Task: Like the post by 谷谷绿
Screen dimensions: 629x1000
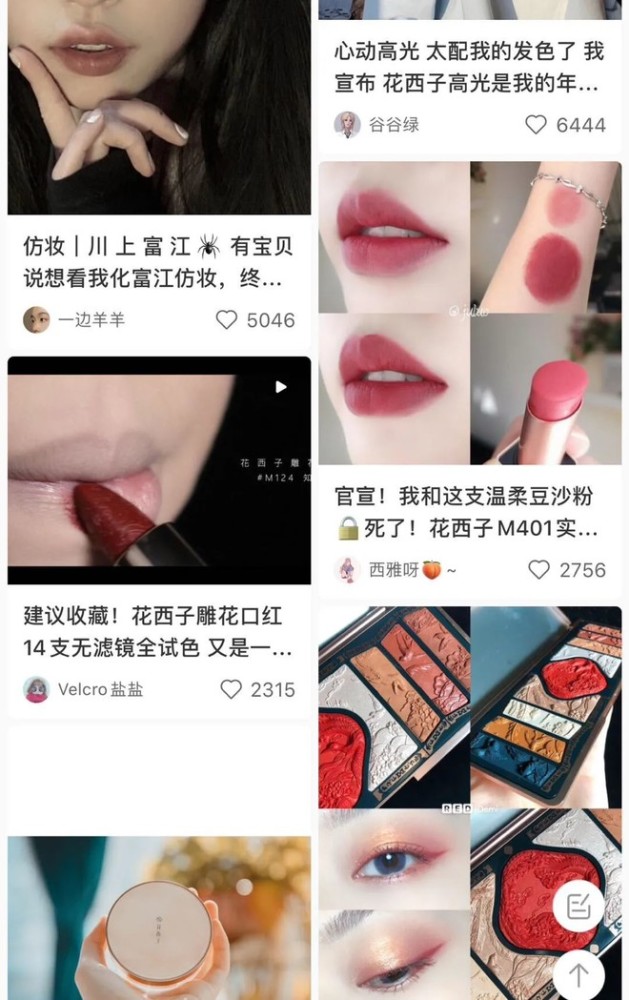Action: point(537,125)
